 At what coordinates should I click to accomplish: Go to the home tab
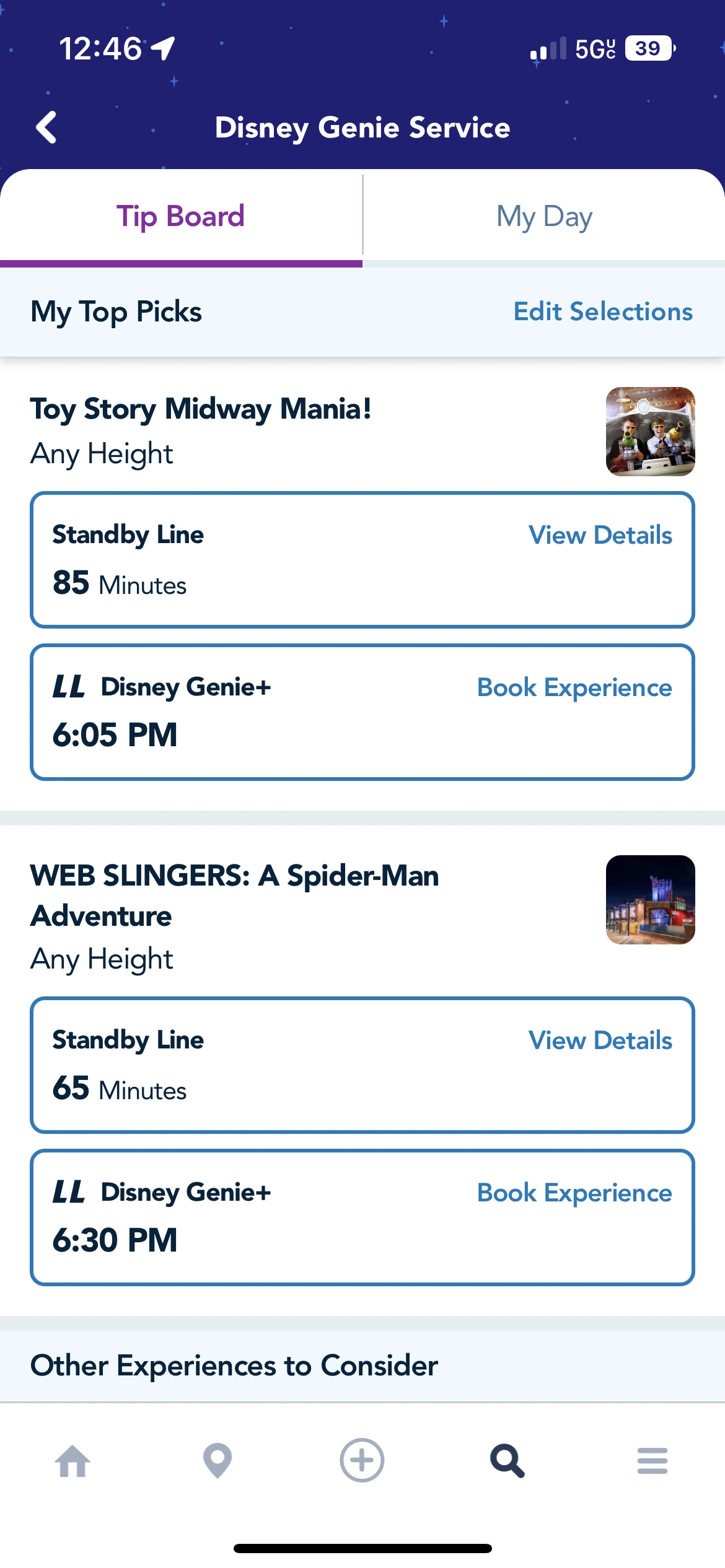pyautogui.click(x=72, y=1461)
